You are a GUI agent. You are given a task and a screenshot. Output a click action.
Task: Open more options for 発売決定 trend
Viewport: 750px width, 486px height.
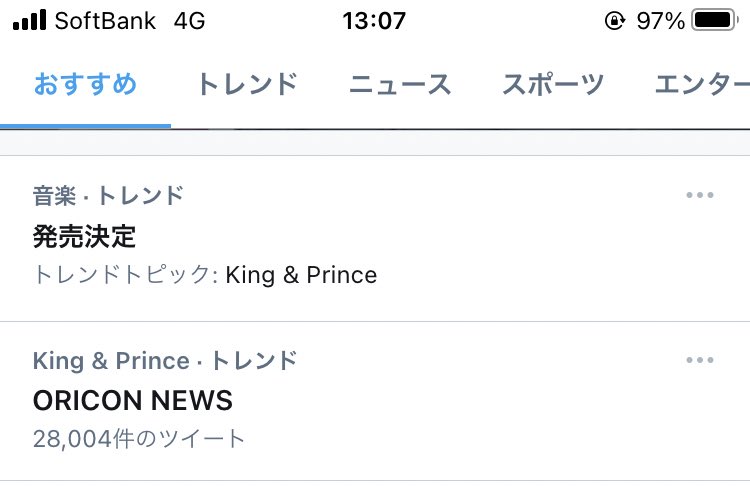700,196
